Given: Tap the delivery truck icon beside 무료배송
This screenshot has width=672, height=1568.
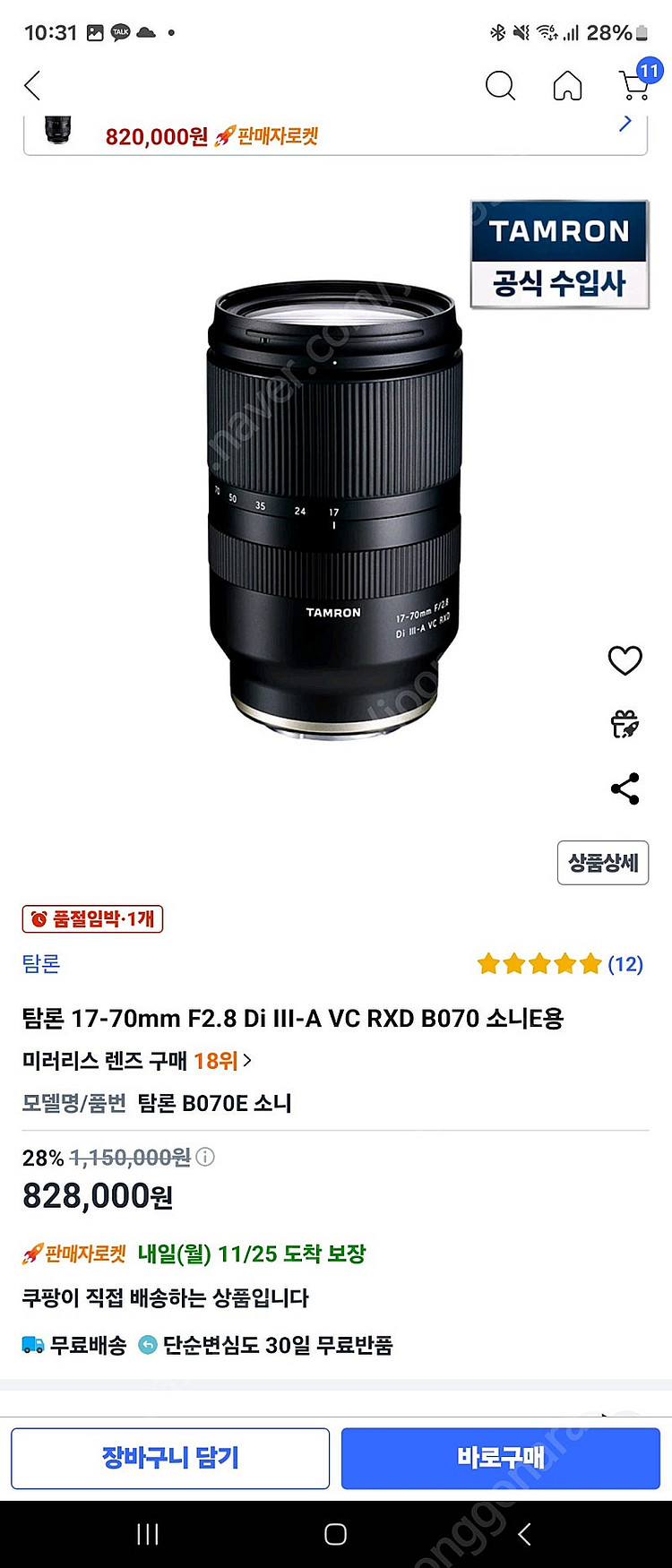Looking at the screenshot, I should click(x=33, y=1345).
